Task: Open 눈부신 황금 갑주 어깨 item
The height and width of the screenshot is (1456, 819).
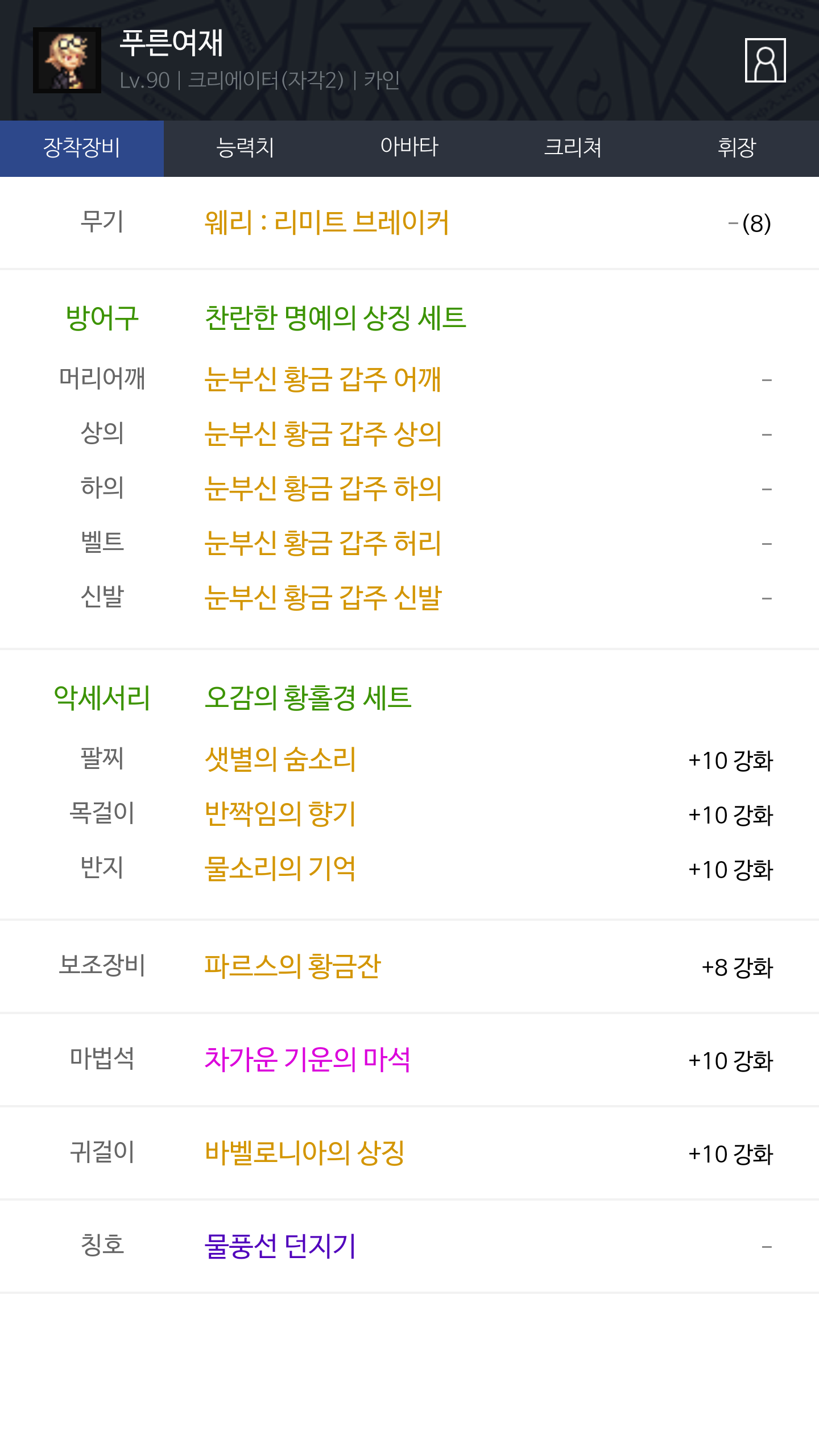Action: coord(322,379)
